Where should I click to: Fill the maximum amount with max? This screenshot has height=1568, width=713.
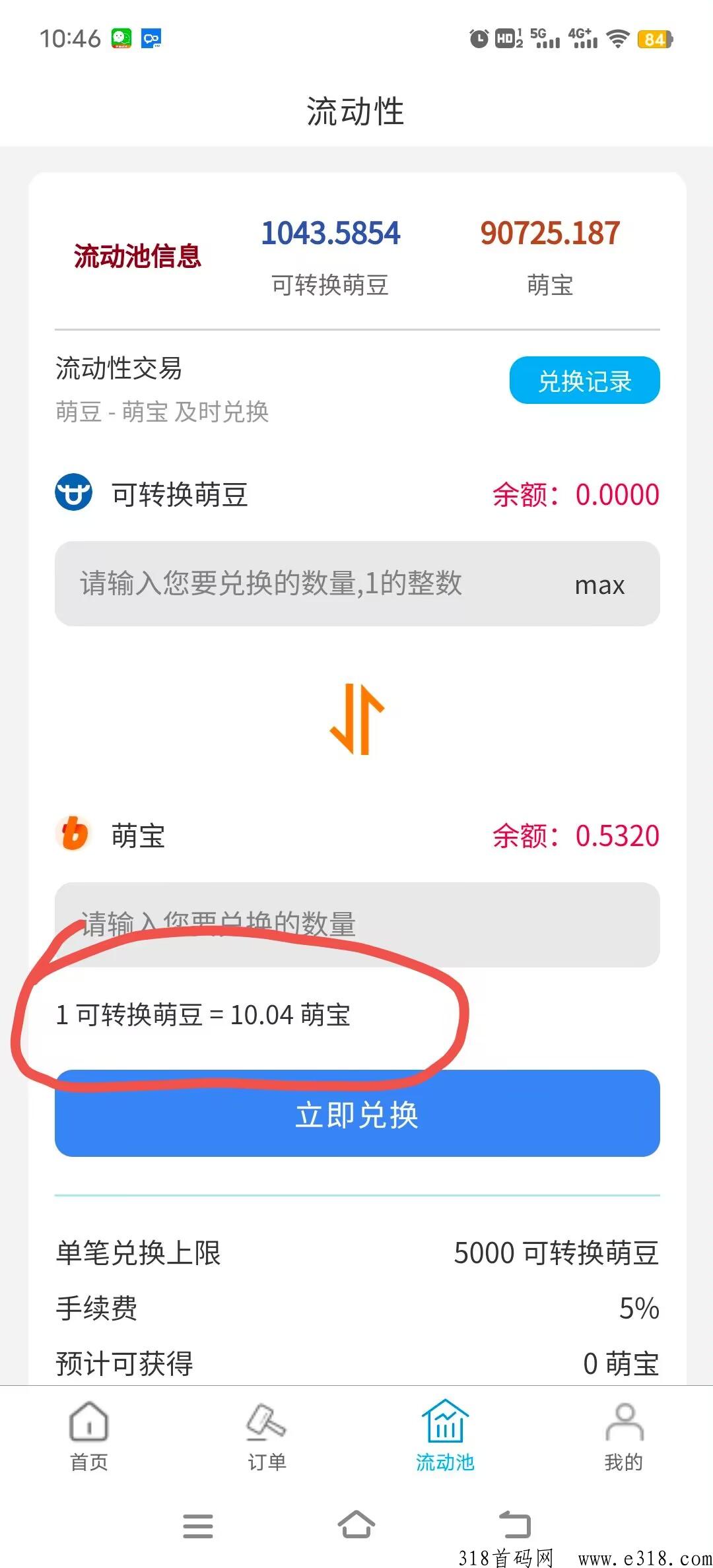(599, 585)
